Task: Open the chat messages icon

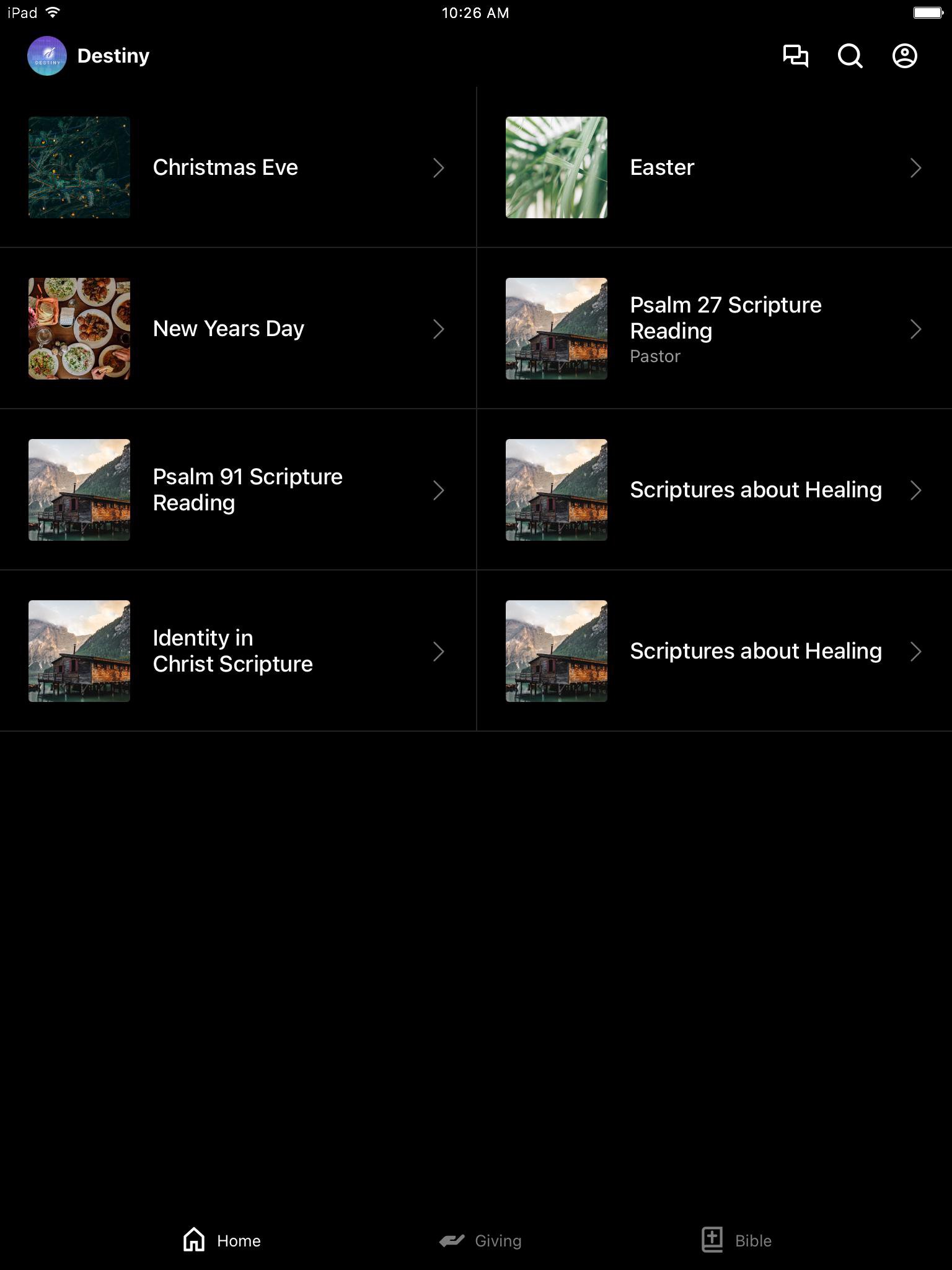Action: pos(795,56)
